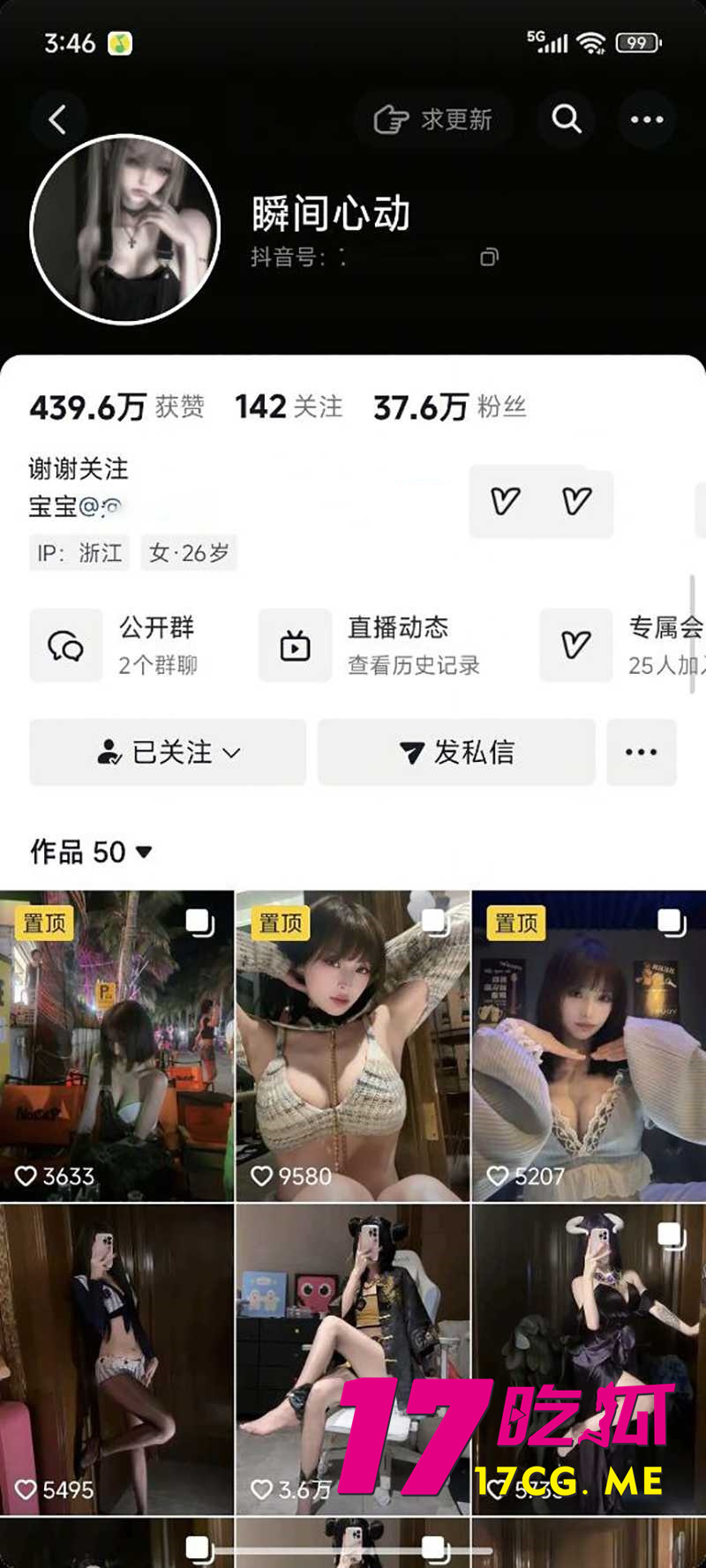Viewport: 706px width, 1568px height.
Task: Tap the more options button beside 发私信
Action: tap(642, 752)
